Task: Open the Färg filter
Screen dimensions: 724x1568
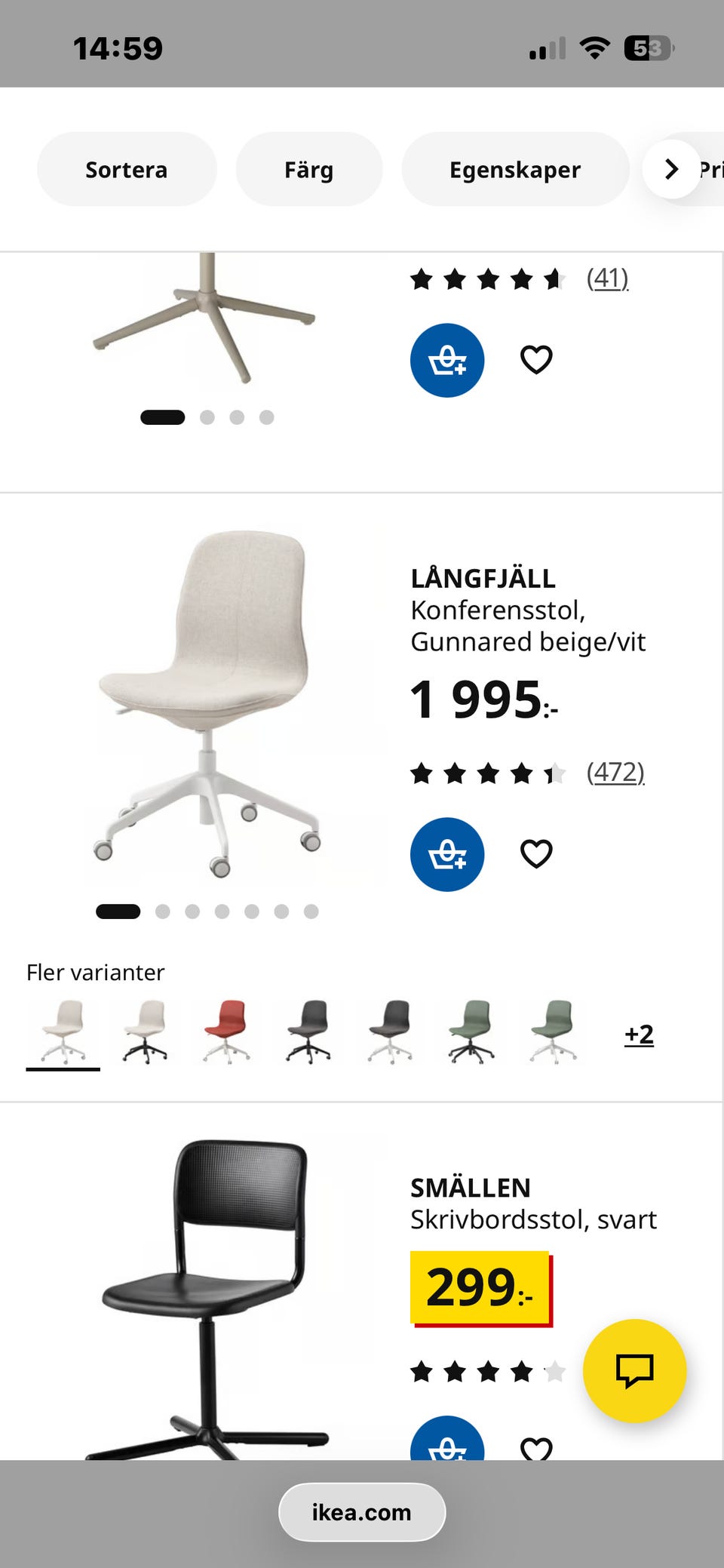Action: click(309, 169)
